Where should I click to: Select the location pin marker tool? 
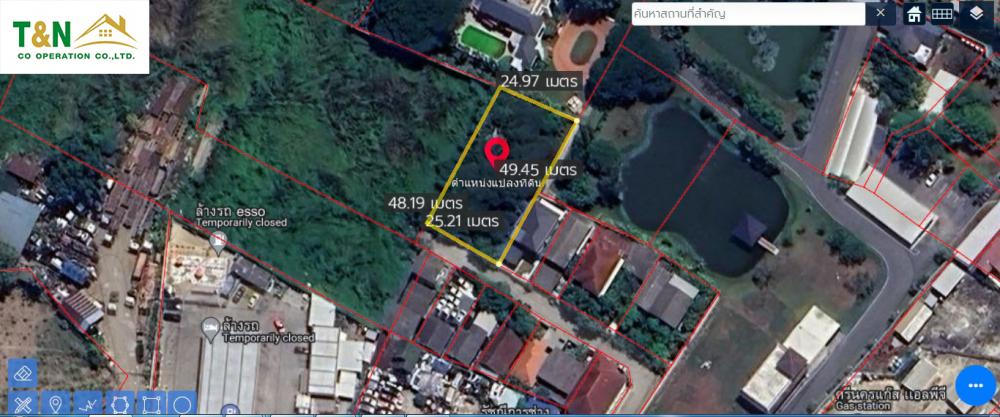point(54,404)
